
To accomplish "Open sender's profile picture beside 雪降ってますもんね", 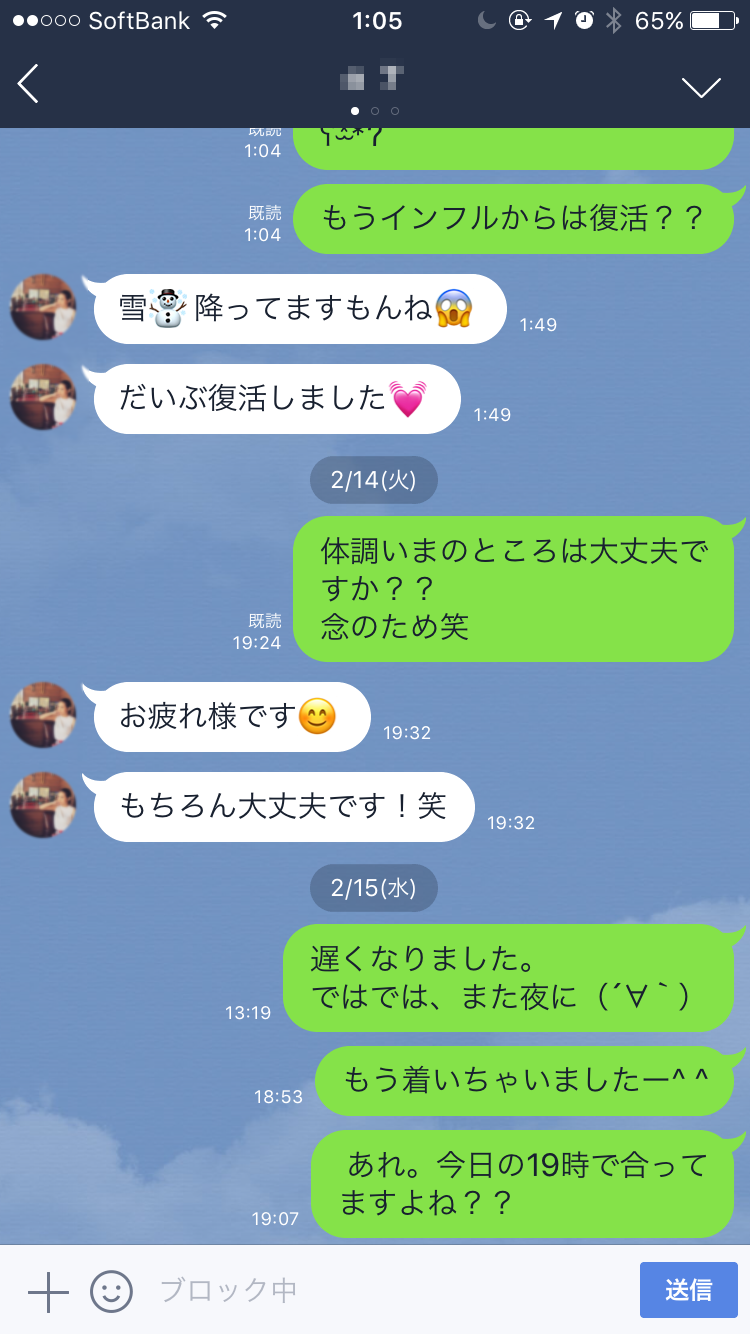I will coord(43,308).
